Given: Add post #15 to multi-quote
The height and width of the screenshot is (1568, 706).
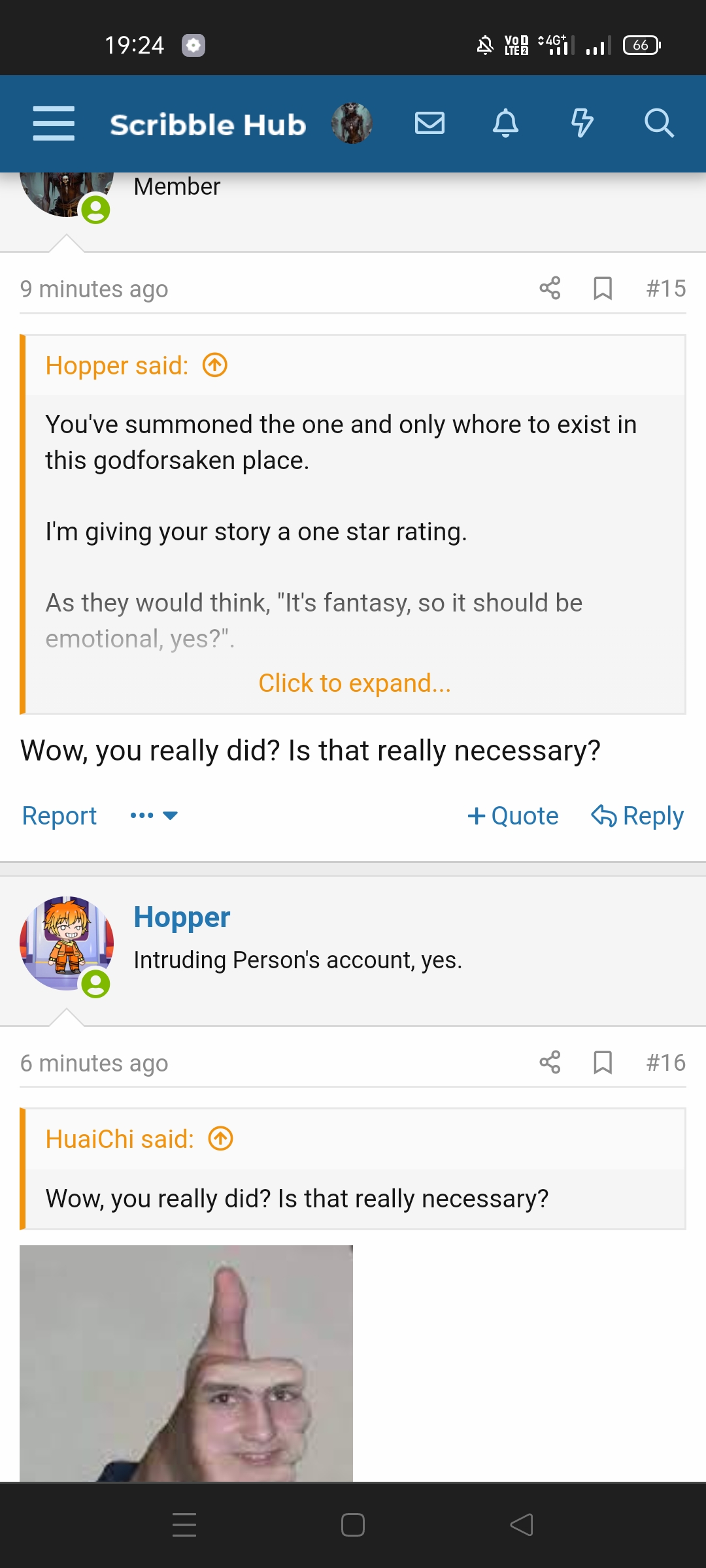Looking at the screenshot, I should [x=513, y=815].
